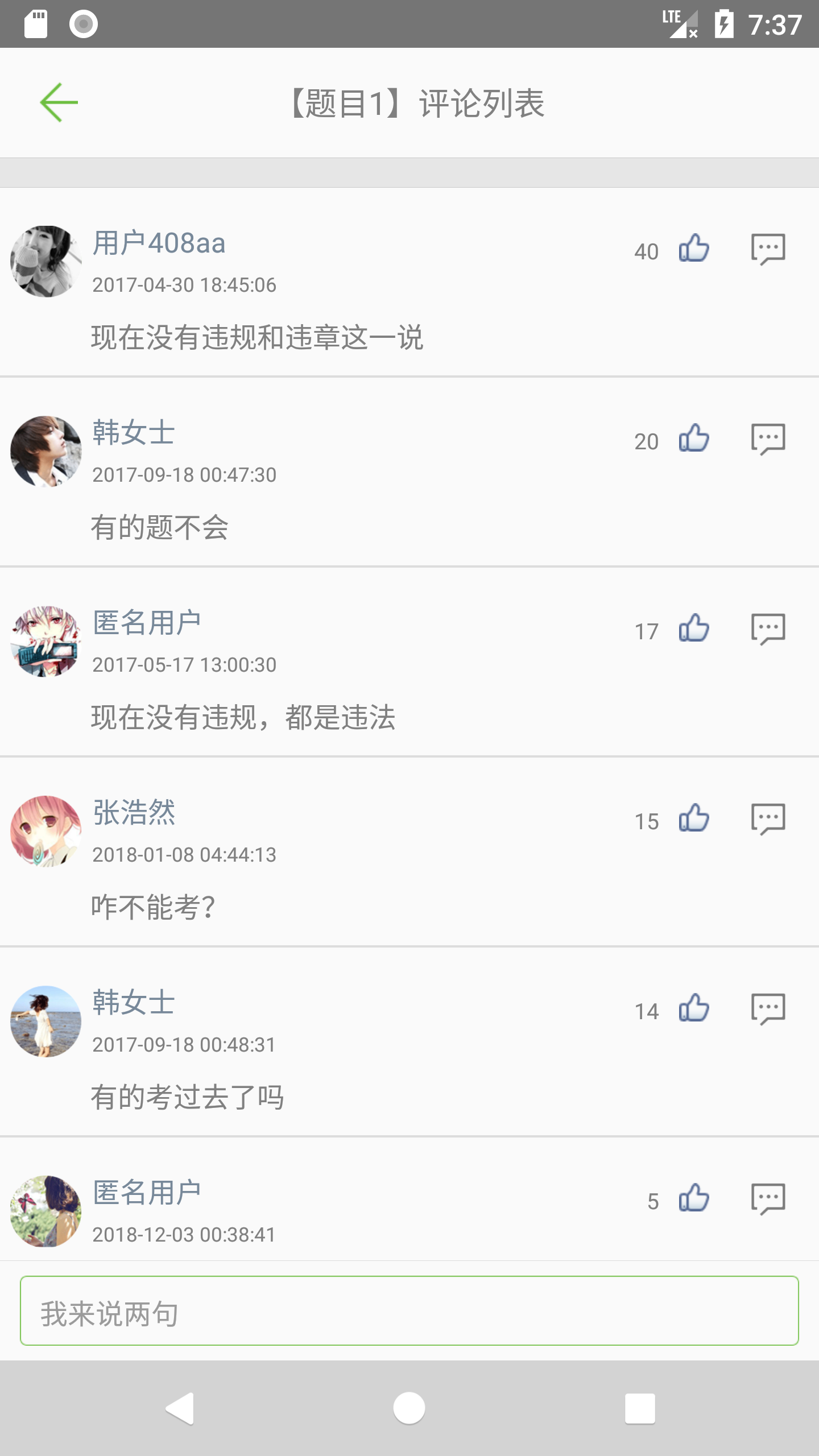Open the recent apps button
Viewport: 819px width, 1456px height.
[x=640, y=1408]
